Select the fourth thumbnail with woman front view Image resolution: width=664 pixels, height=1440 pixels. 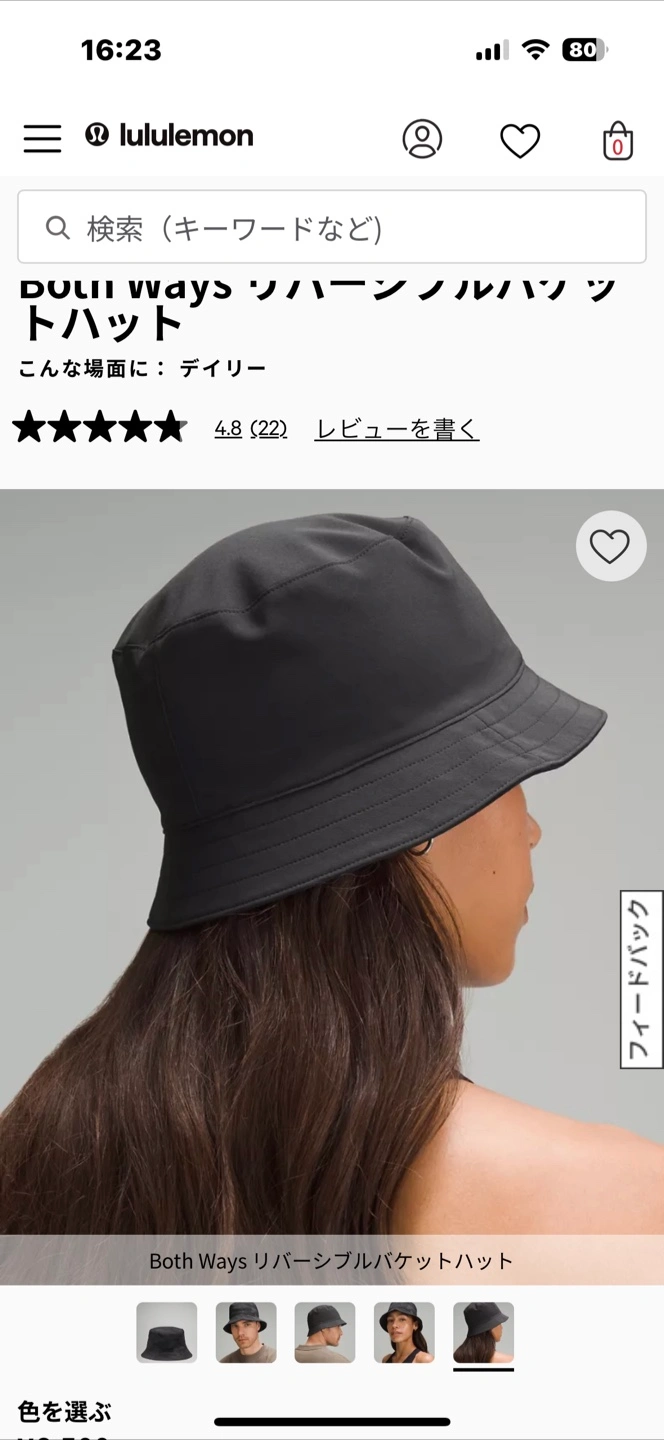click(x=404, y=1332)
